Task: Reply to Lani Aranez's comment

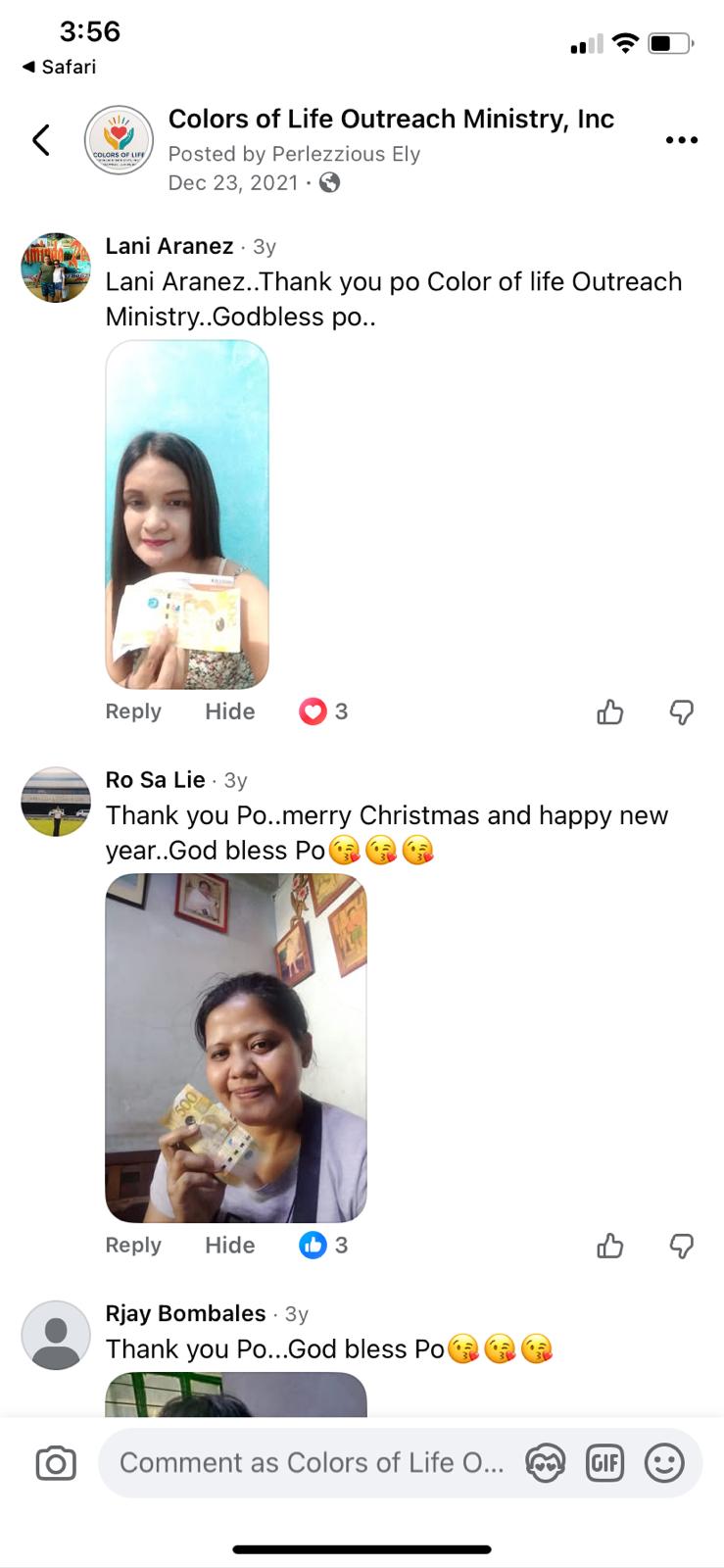Action: pyautogui.click(x=133, y=711)
